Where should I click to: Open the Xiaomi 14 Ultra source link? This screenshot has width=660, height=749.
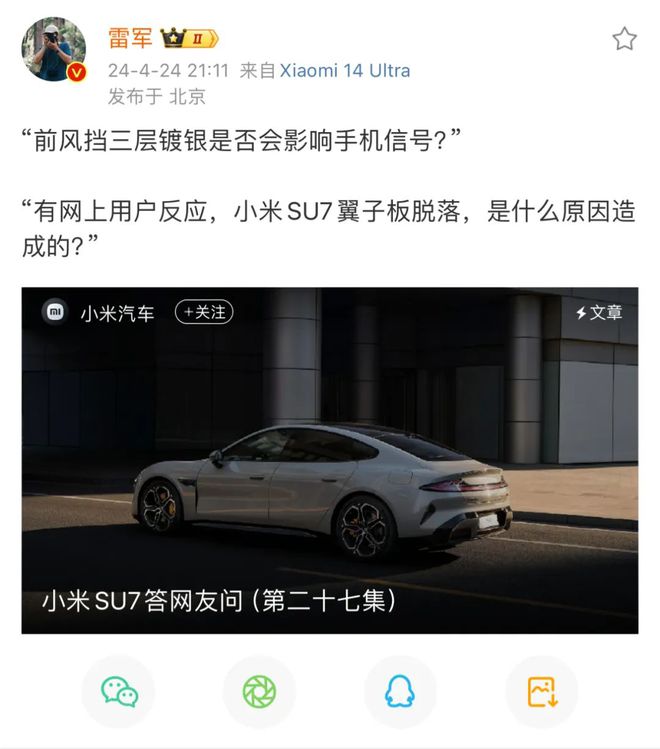coord(344,71)
